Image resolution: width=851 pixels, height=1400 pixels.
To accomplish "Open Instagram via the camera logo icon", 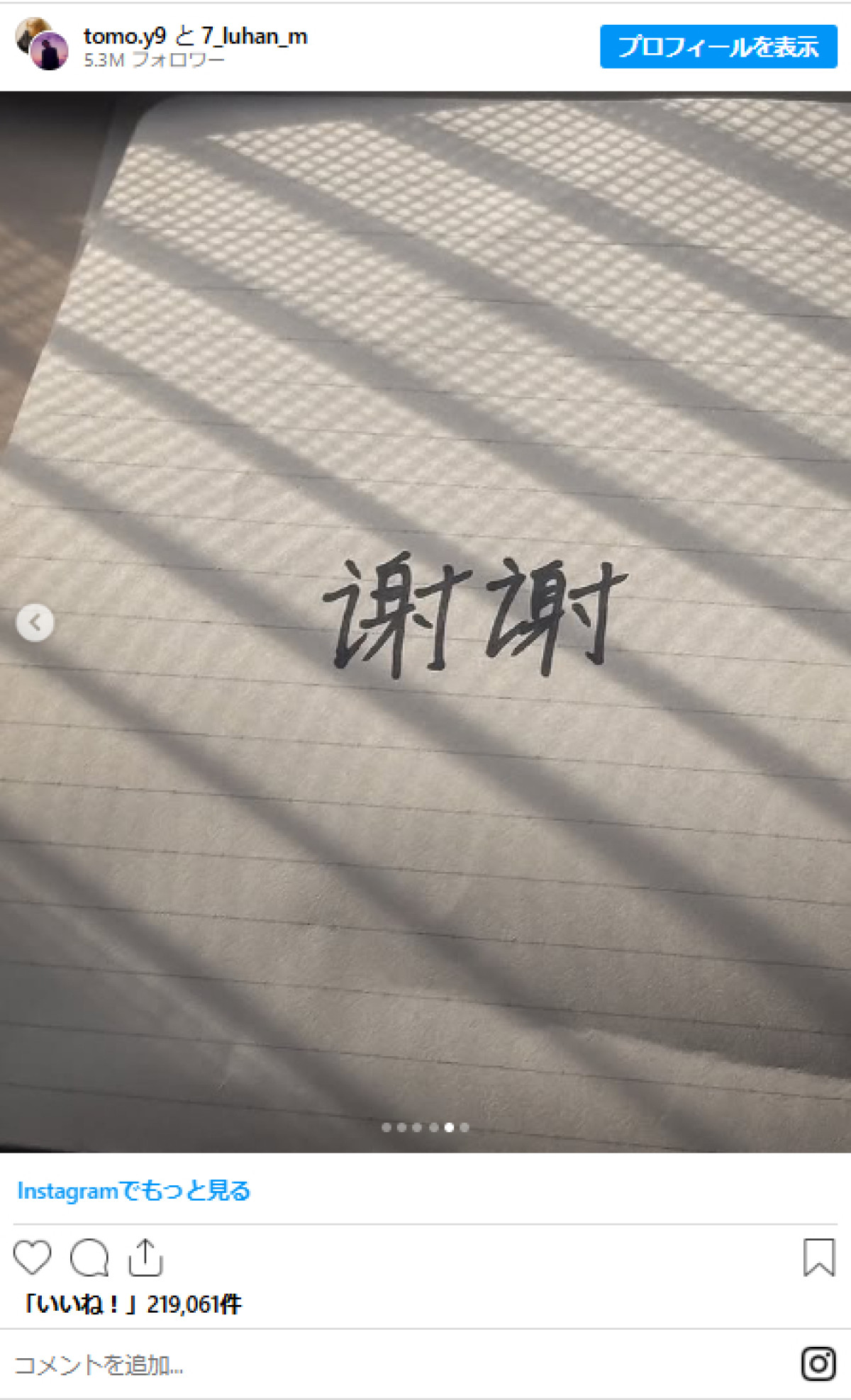I will (x=818, y=1363).
